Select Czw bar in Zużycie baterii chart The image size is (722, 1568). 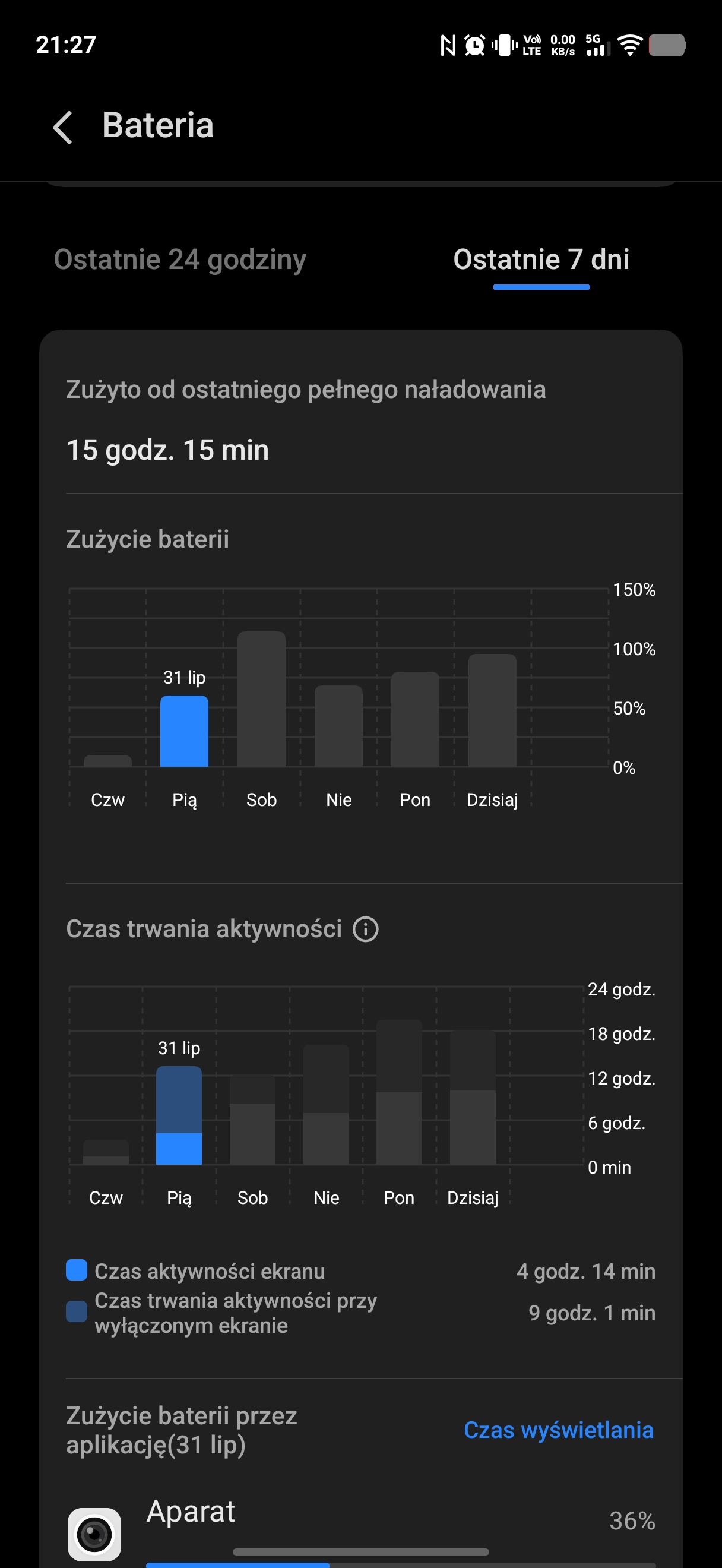coord(107,760)
